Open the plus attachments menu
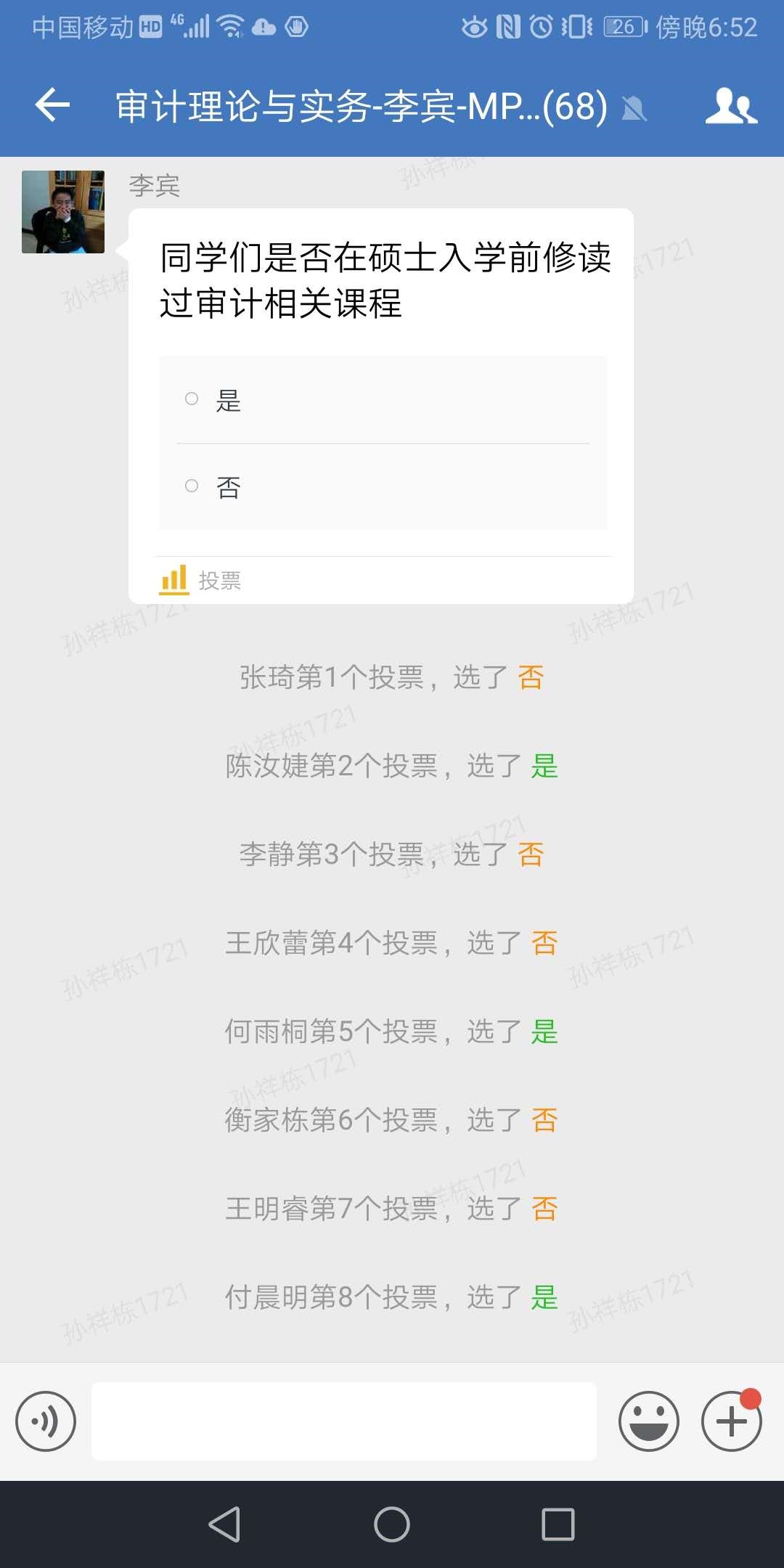This screenshot has width=784, height=1568. tap(731, 1421)
